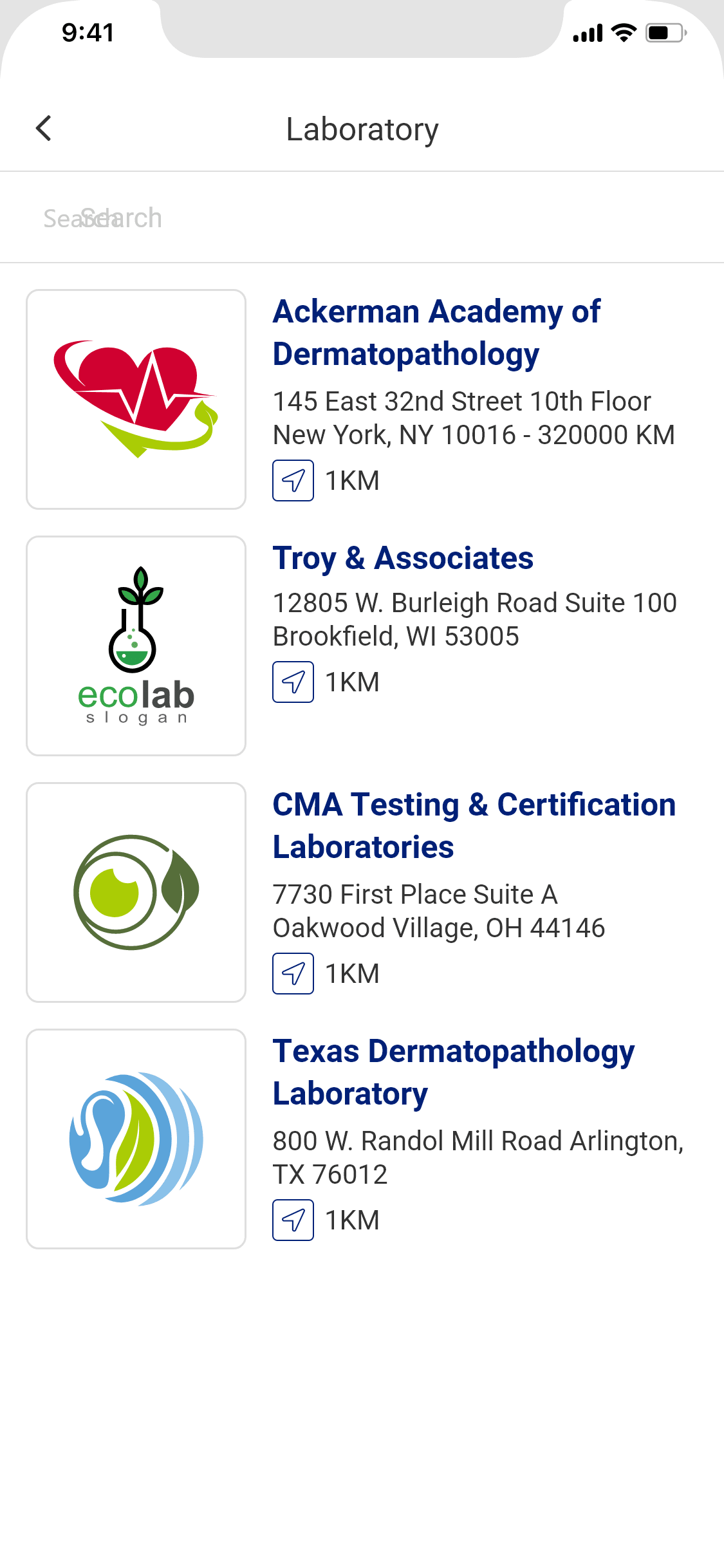Tap the Texas Dermatopathology Laboratory logo tile

[x=136, y=1139]
